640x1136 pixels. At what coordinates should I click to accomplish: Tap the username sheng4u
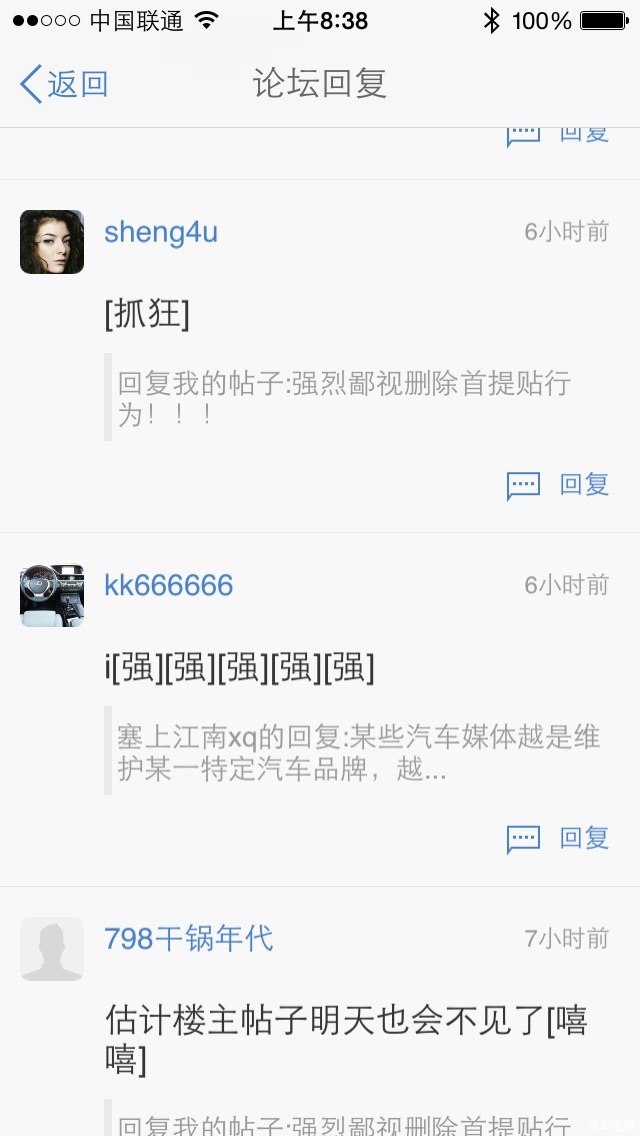pos(161,232)
